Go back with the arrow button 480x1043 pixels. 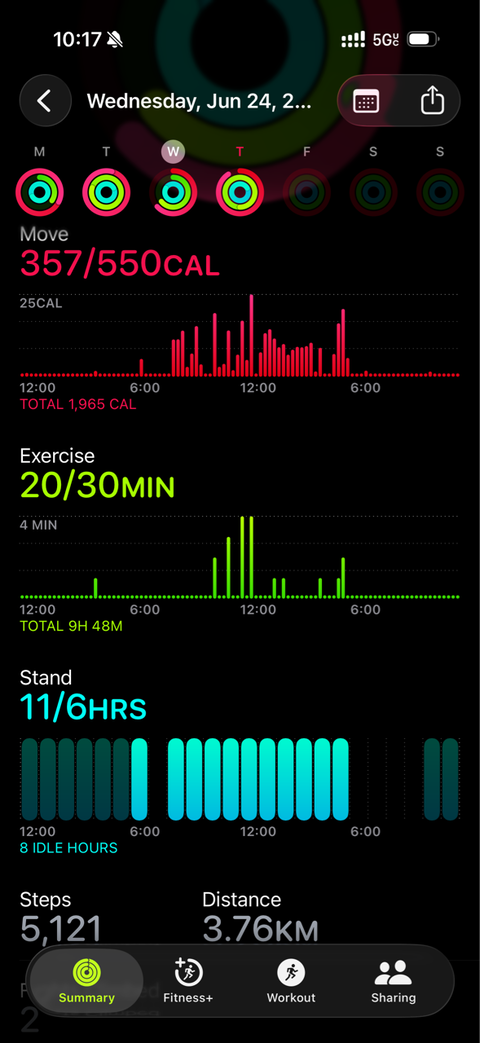(x=45, y=101)
